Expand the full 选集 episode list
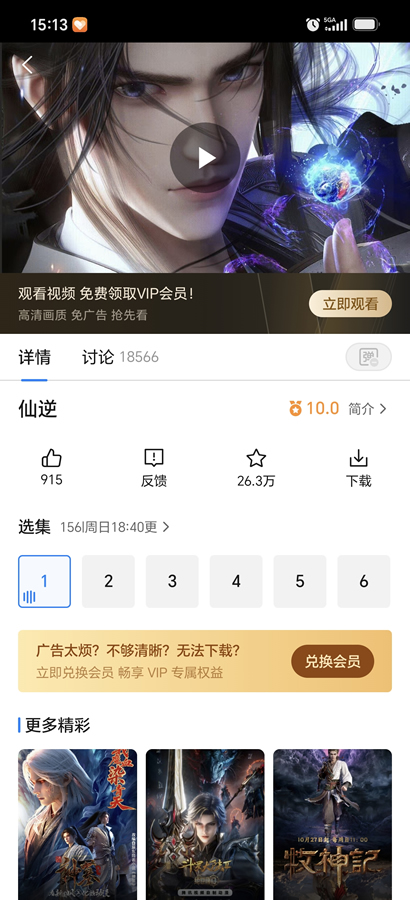Screen dimensions: 410x900 tap(115, 527)
